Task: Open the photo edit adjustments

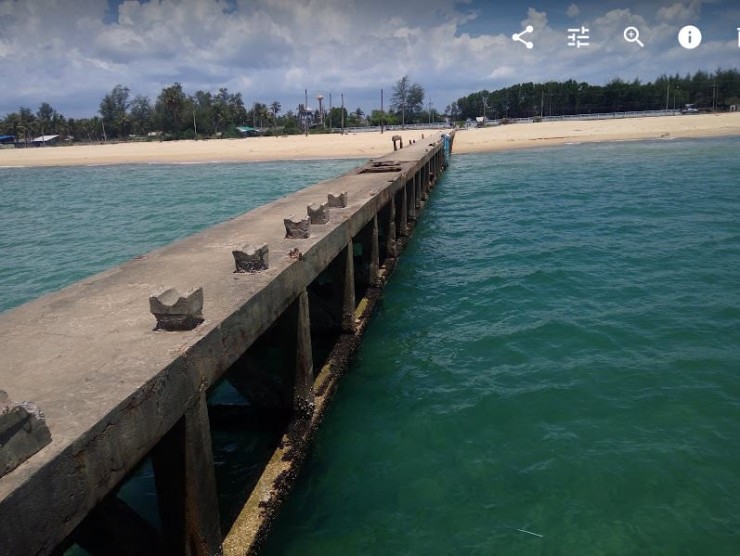Action: tap(578, 38)
